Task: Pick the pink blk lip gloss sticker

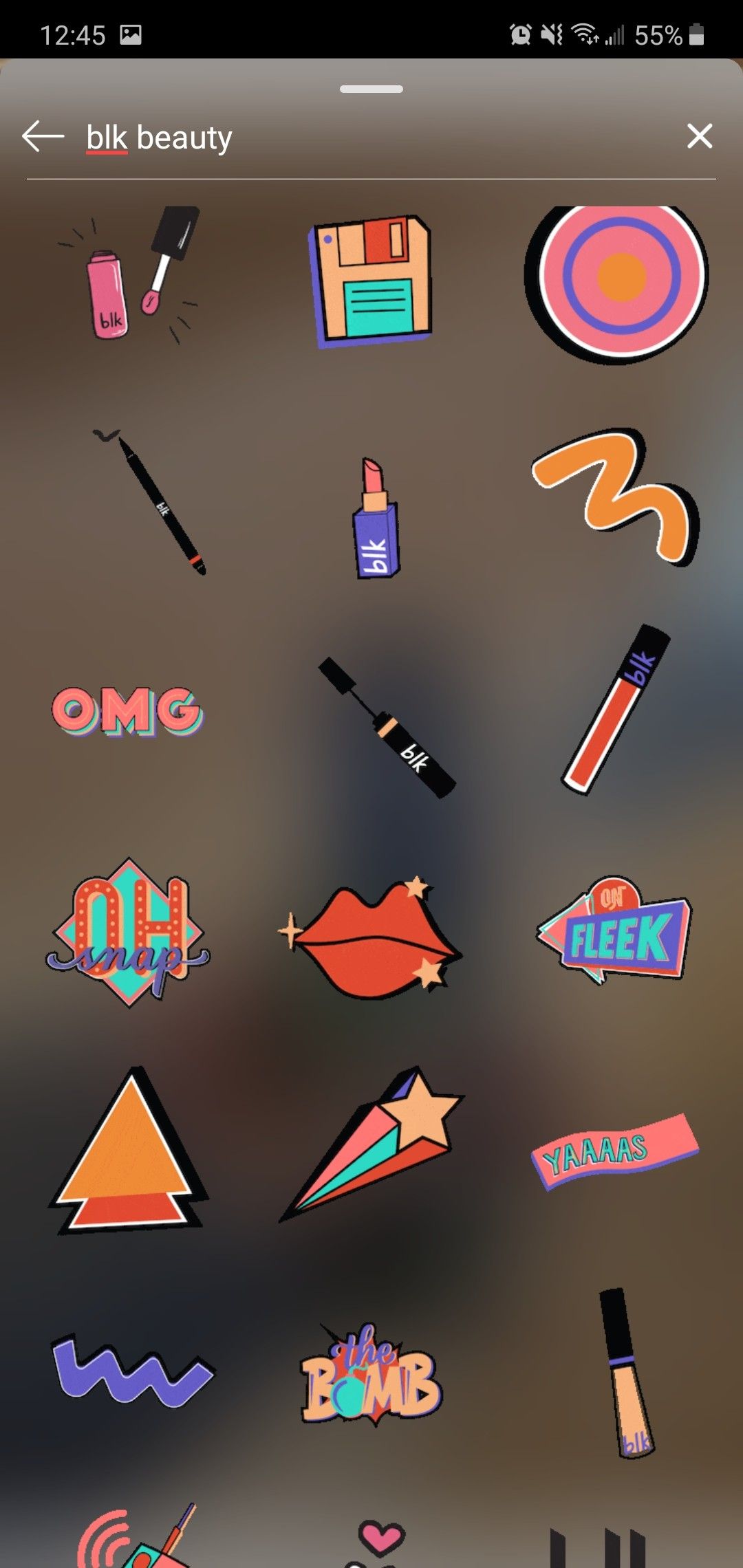Action: click(128, 275)
